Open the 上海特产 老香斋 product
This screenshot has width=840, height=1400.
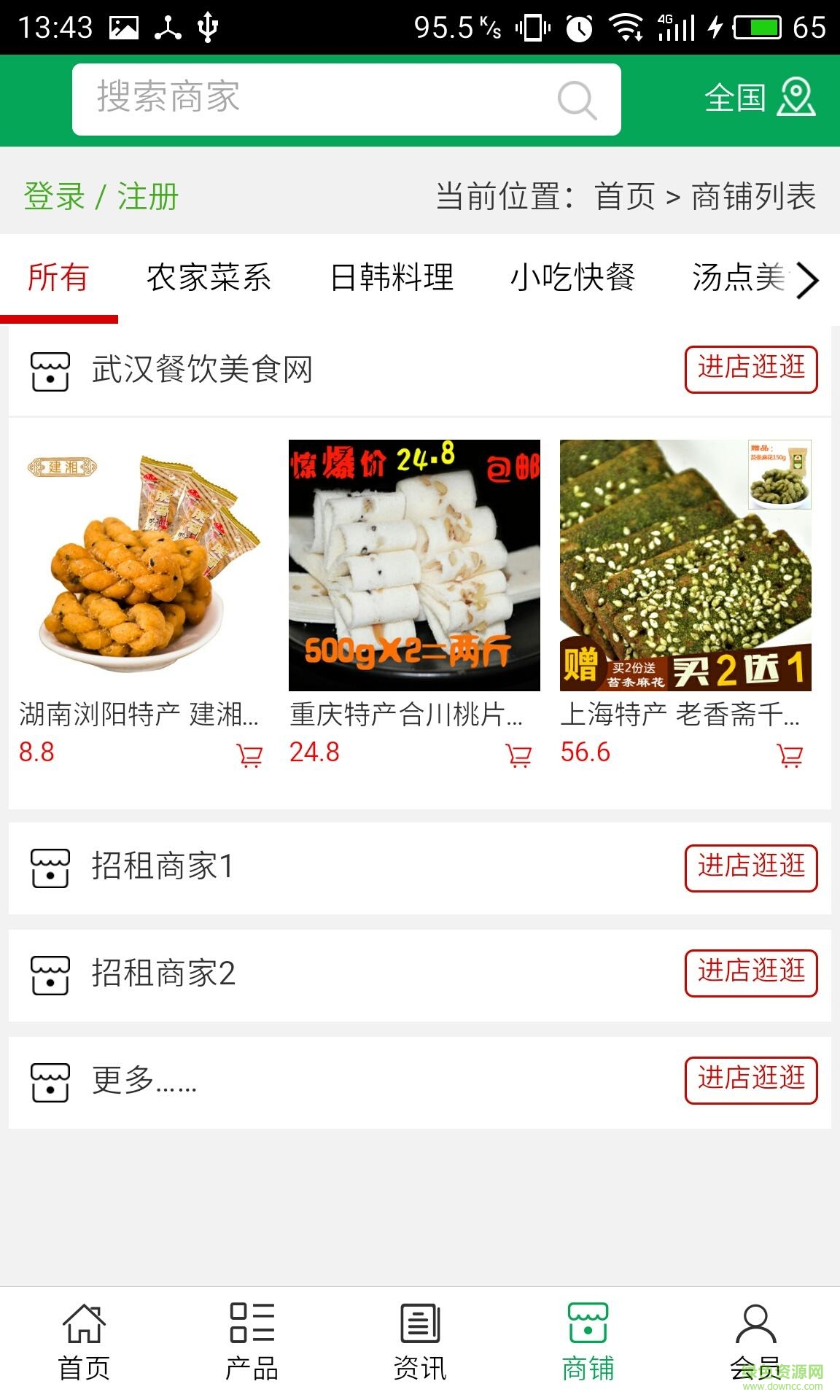[x=685, y=565]
